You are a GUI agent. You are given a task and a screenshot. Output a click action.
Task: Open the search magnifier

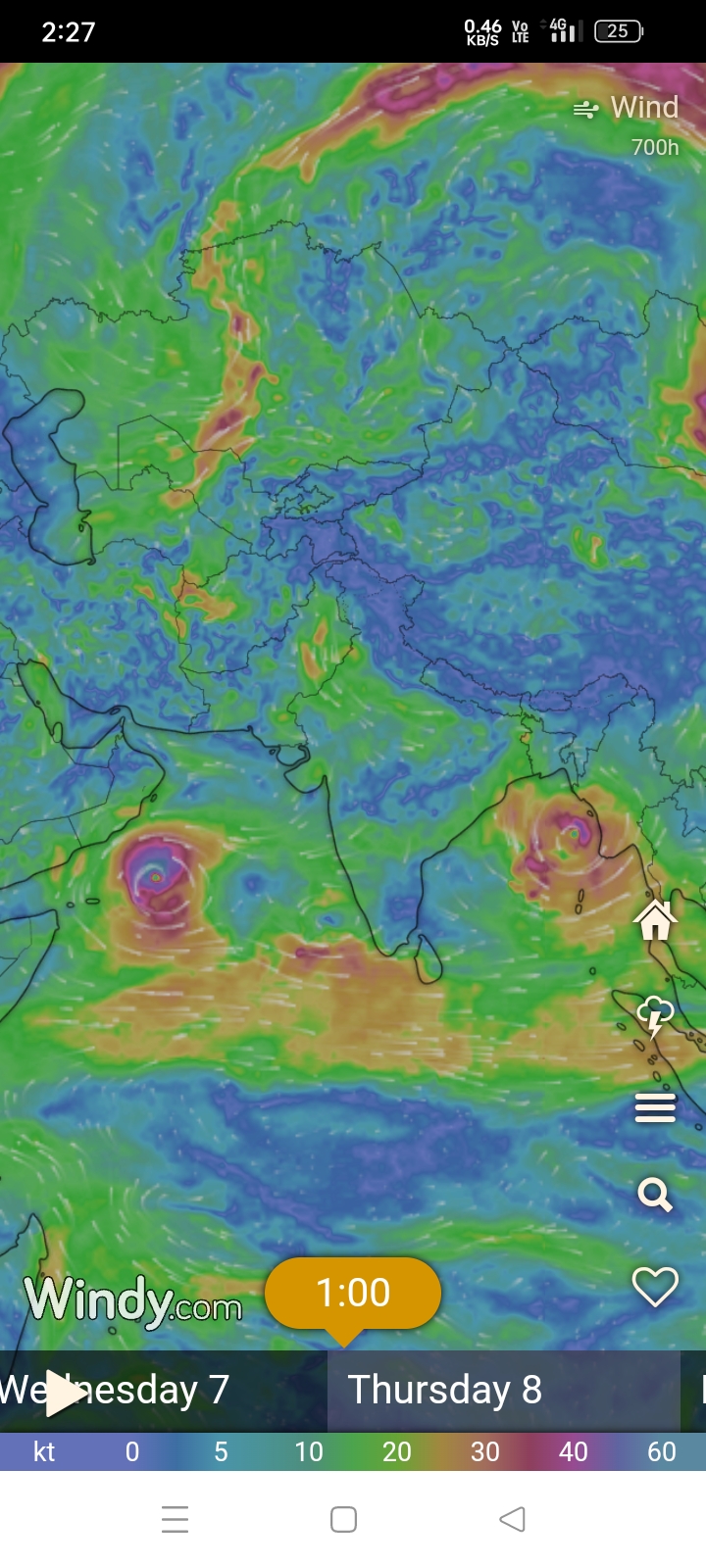(655, 1196)
